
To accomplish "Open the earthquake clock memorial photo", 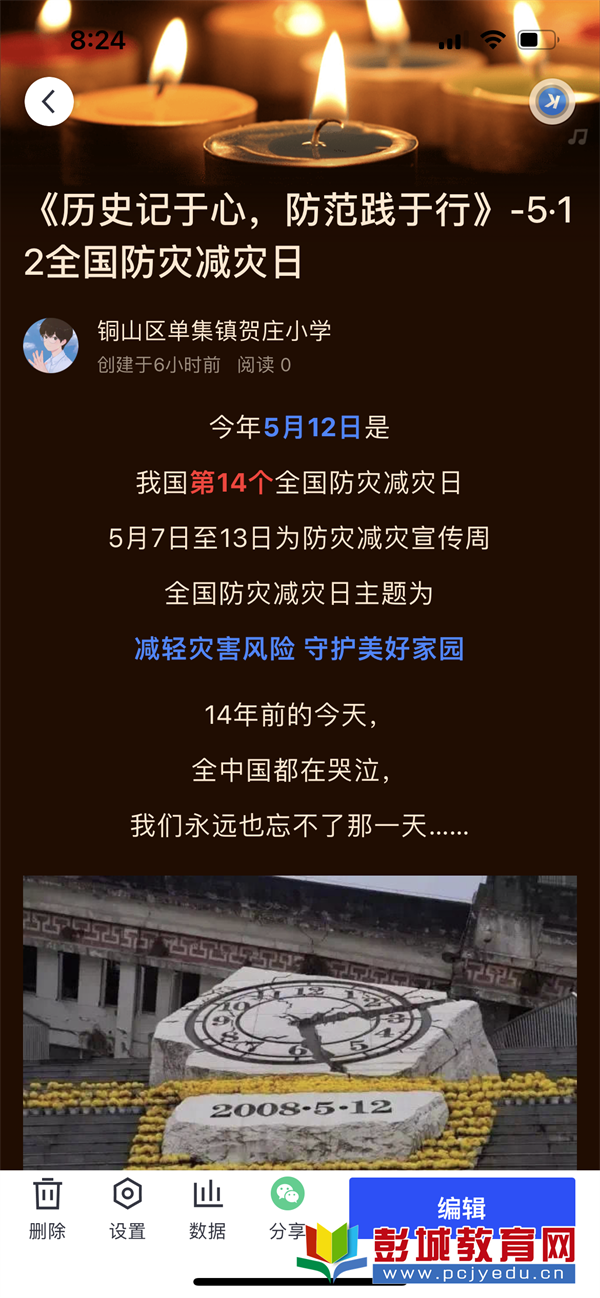I will pyautogui.click(x=300, y=1020).
